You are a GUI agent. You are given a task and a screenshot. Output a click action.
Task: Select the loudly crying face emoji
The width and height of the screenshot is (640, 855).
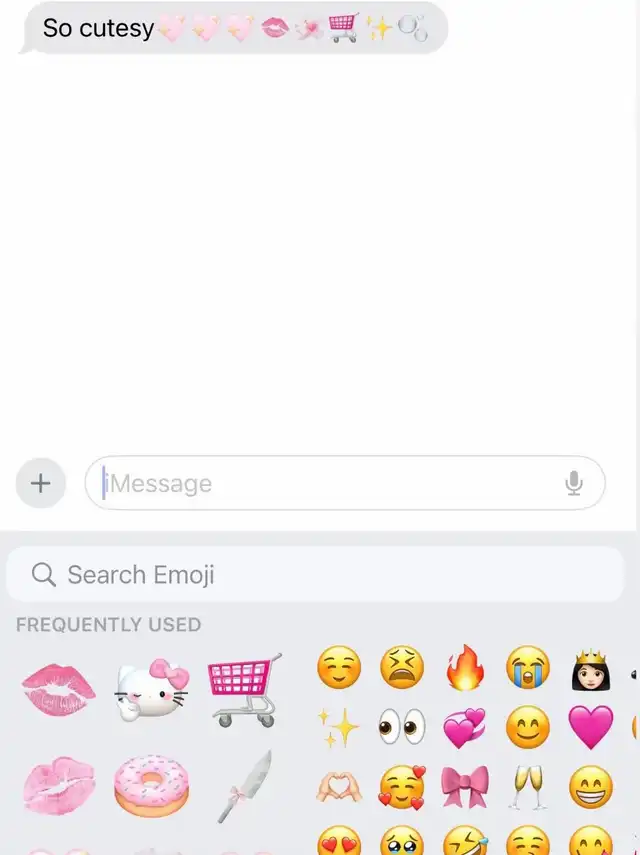click(x=528, y=667)
